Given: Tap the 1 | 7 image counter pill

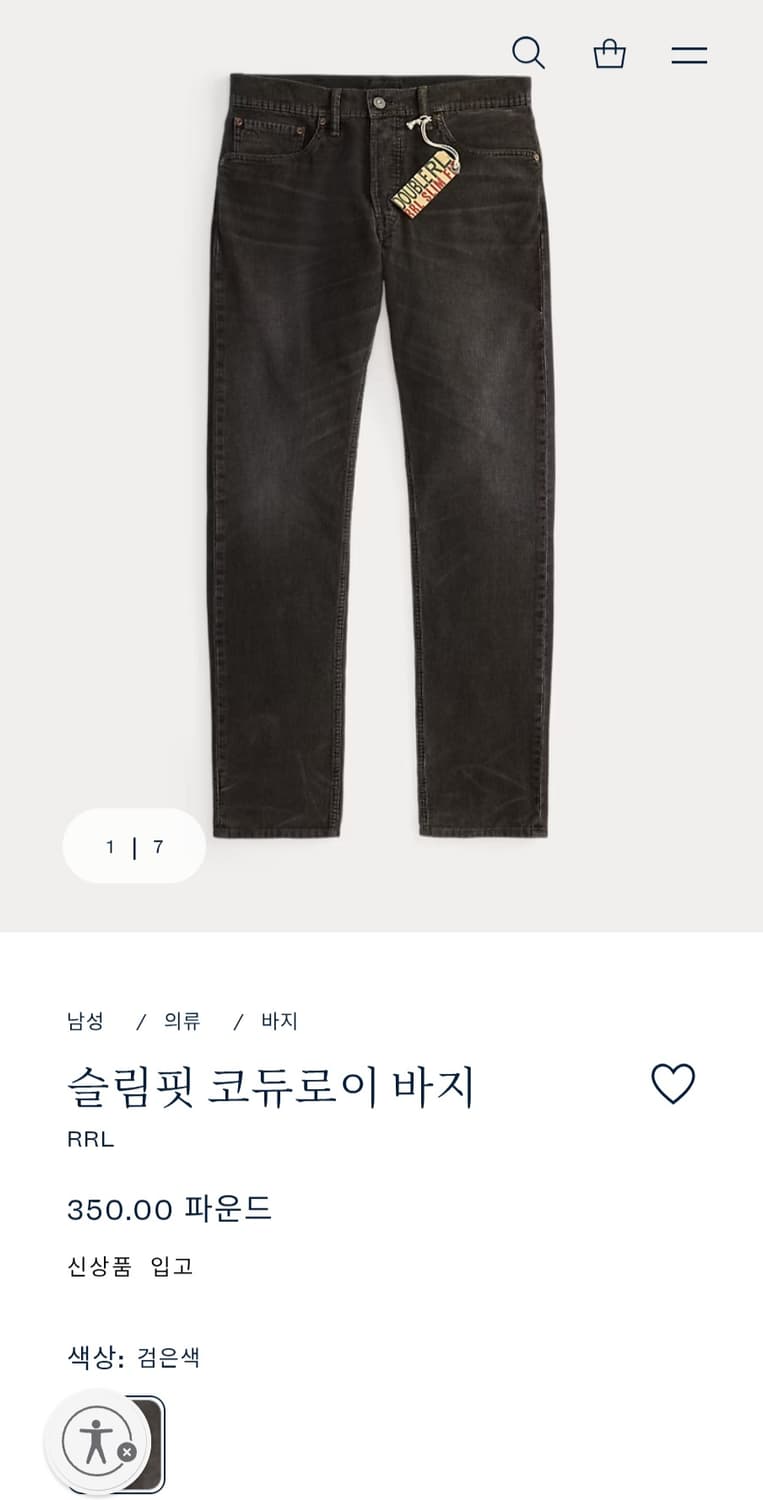Looking at the screenshot, I should (135, 846).
